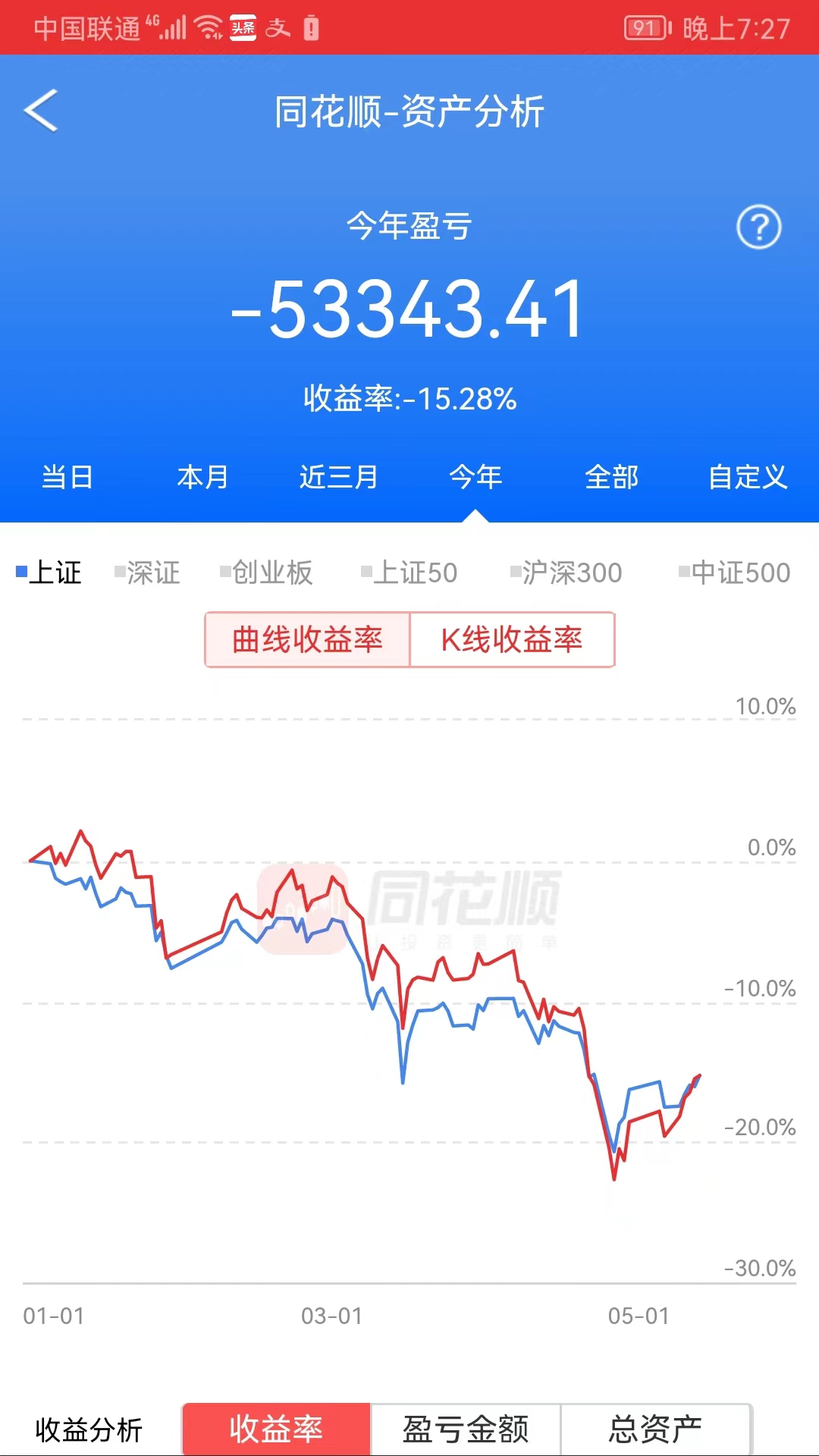This screenshot has height=1456, width=819.
Task: Compare against the 创业板 index
Action: [x=266, y=573]
